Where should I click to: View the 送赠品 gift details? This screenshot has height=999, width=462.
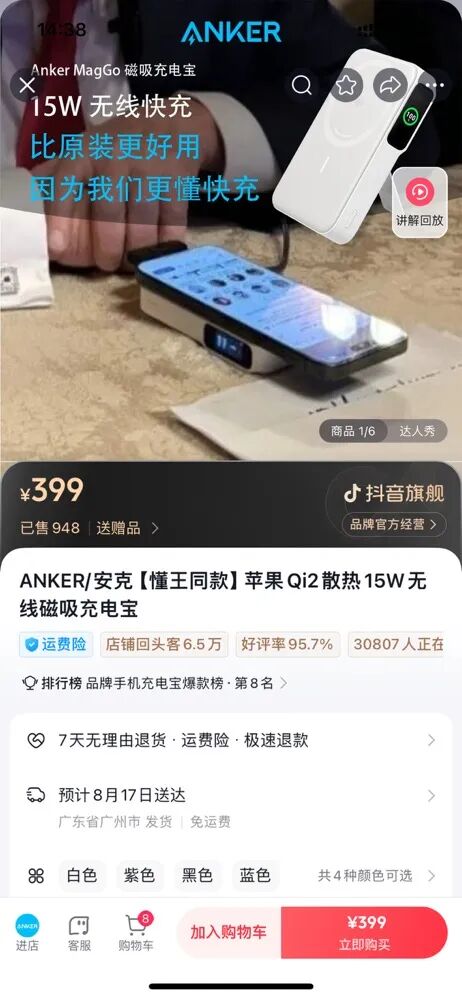pos(127,528)
